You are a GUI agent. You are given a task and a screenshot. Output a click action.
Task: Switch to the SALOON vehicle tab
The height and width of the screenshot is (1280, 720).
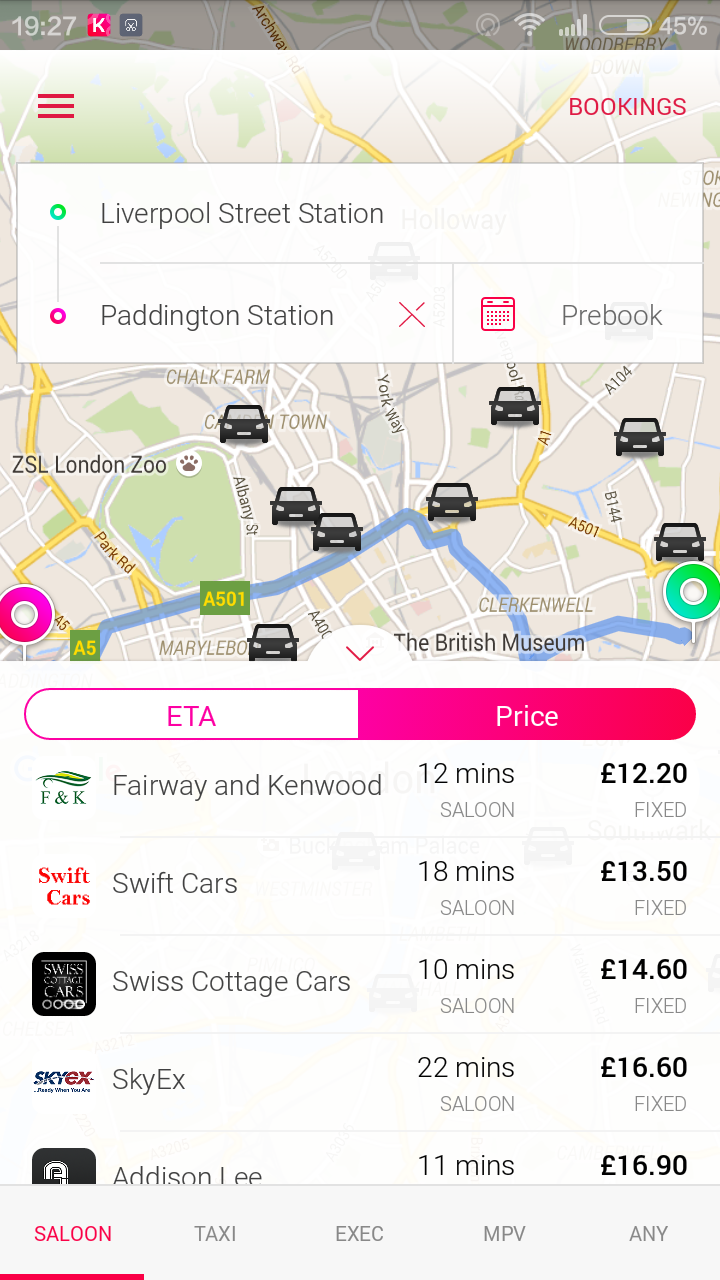click(x=72, y=1233)
